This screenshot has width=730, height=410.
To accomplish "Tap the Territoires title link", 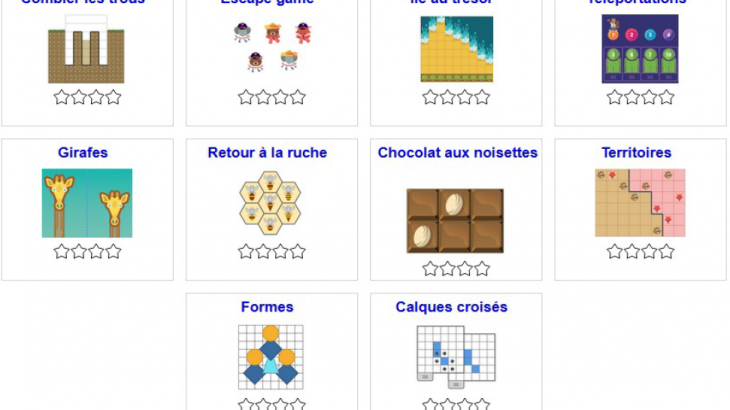I will tap(636, 153).
